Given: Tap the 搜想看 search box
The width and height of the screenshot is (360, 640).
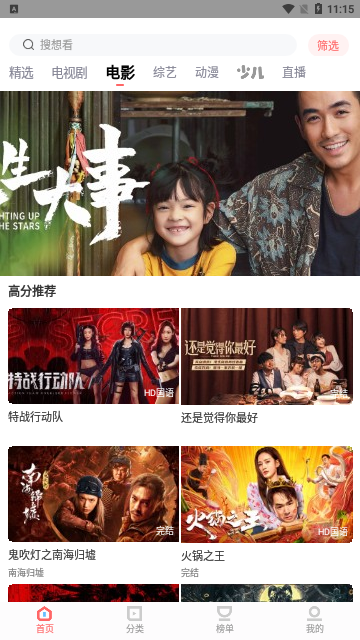Looking at the screenshot, I should coord(153,45).
